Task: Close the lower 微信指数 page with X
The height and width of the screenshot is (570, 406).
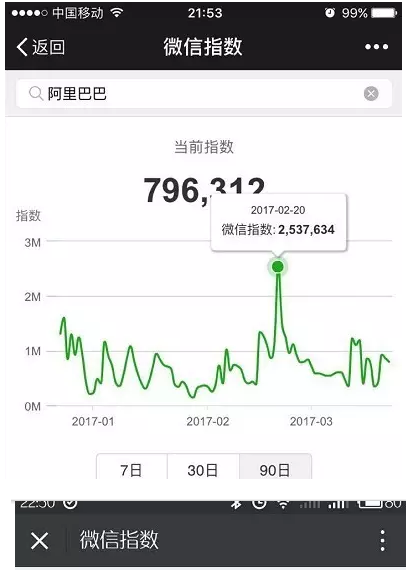Action: (40, 540)
